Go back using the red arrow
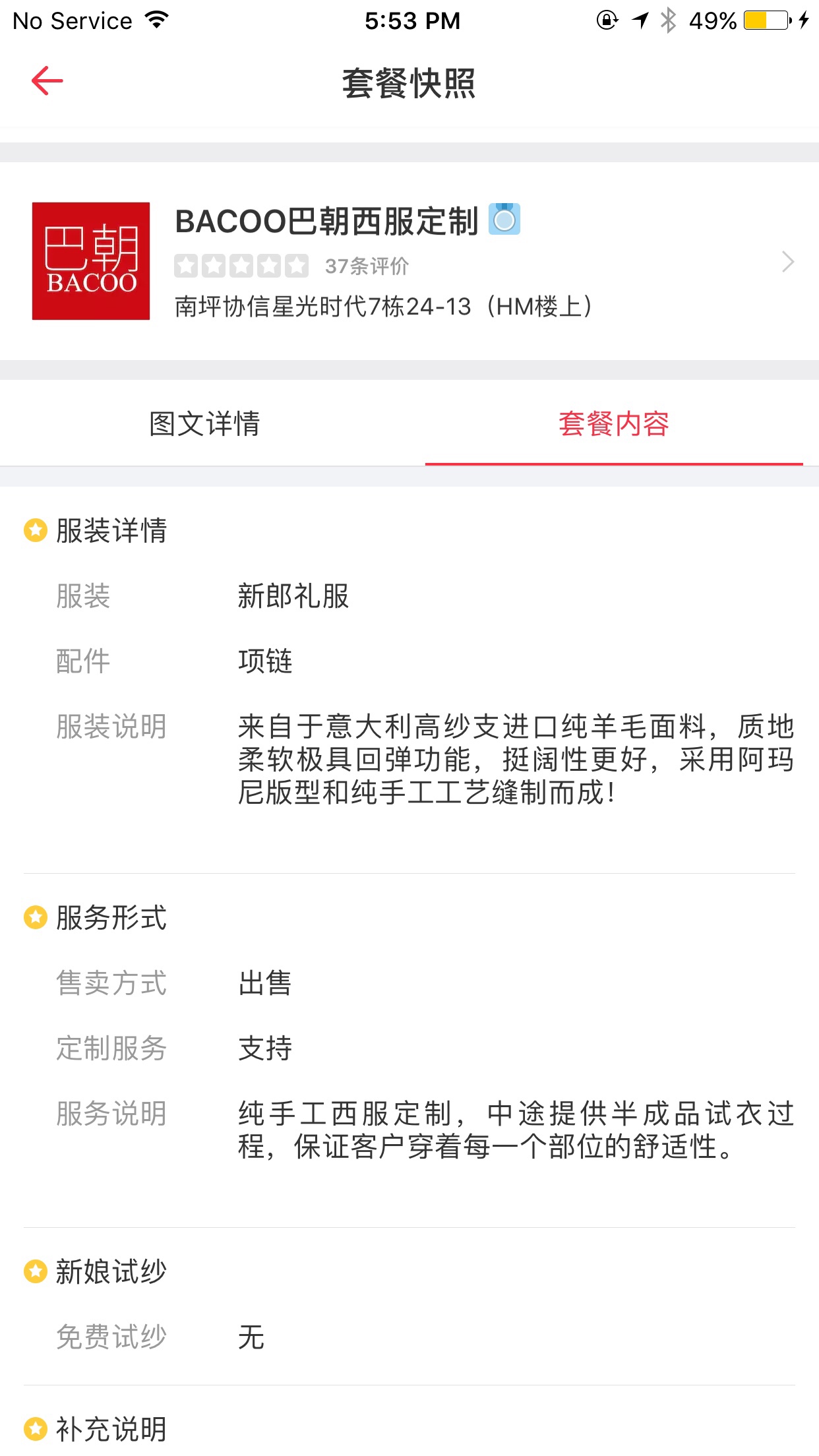The image size is (819, 1456). tap(47, 81)
